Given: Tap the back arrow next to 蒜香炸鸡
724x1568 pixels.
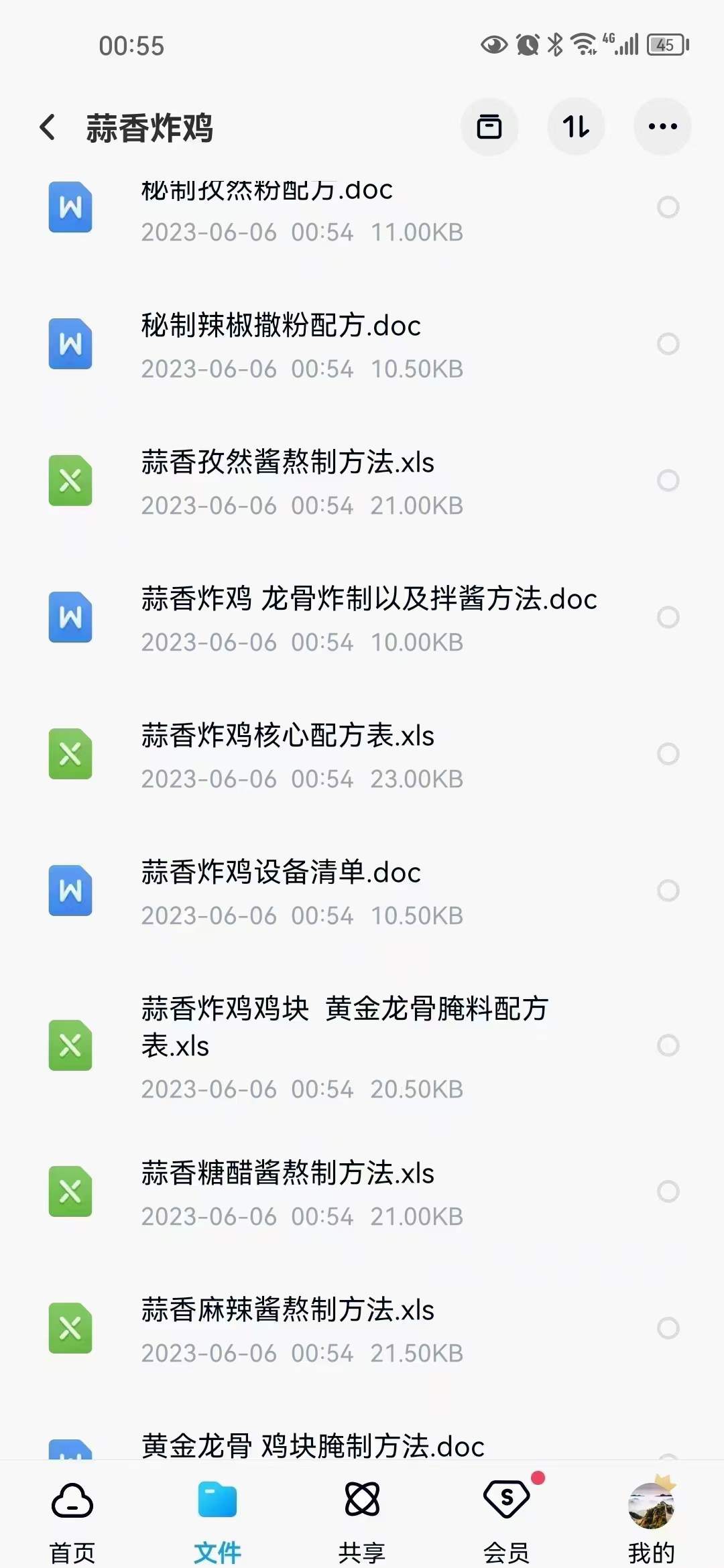Looking at the screenshot, I should [x=47, y=127].
